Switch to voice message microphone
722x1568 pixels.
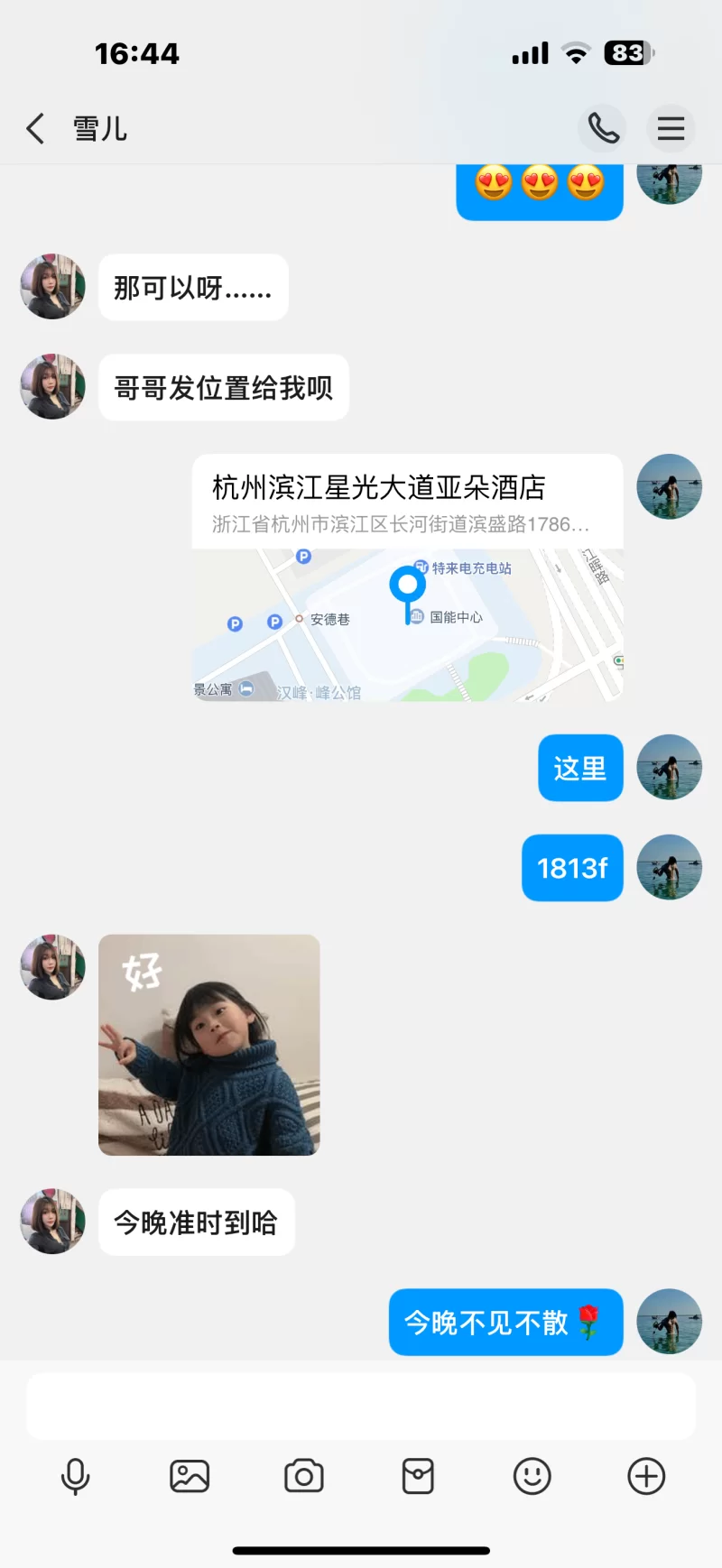tap(76, 1477)
